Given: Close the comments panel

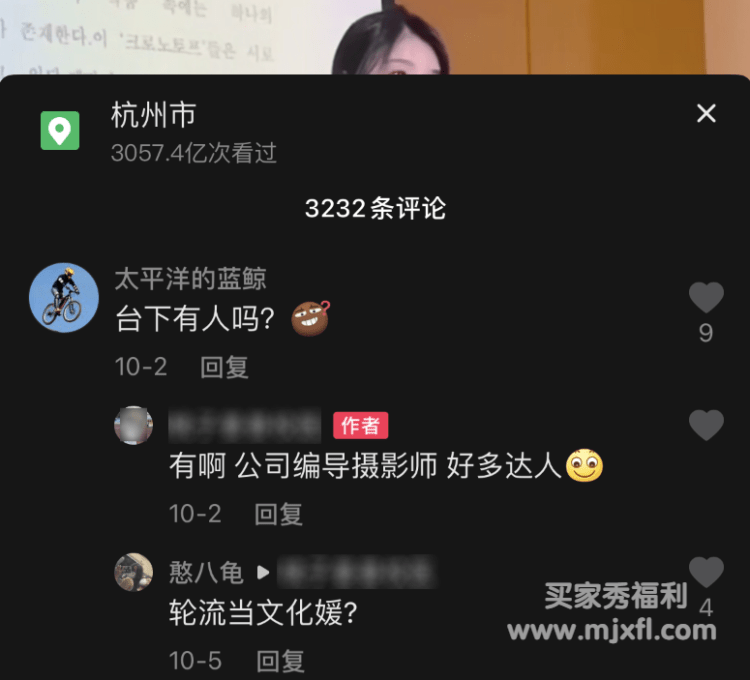Looking at the screenshot, I should coord(706,114).
